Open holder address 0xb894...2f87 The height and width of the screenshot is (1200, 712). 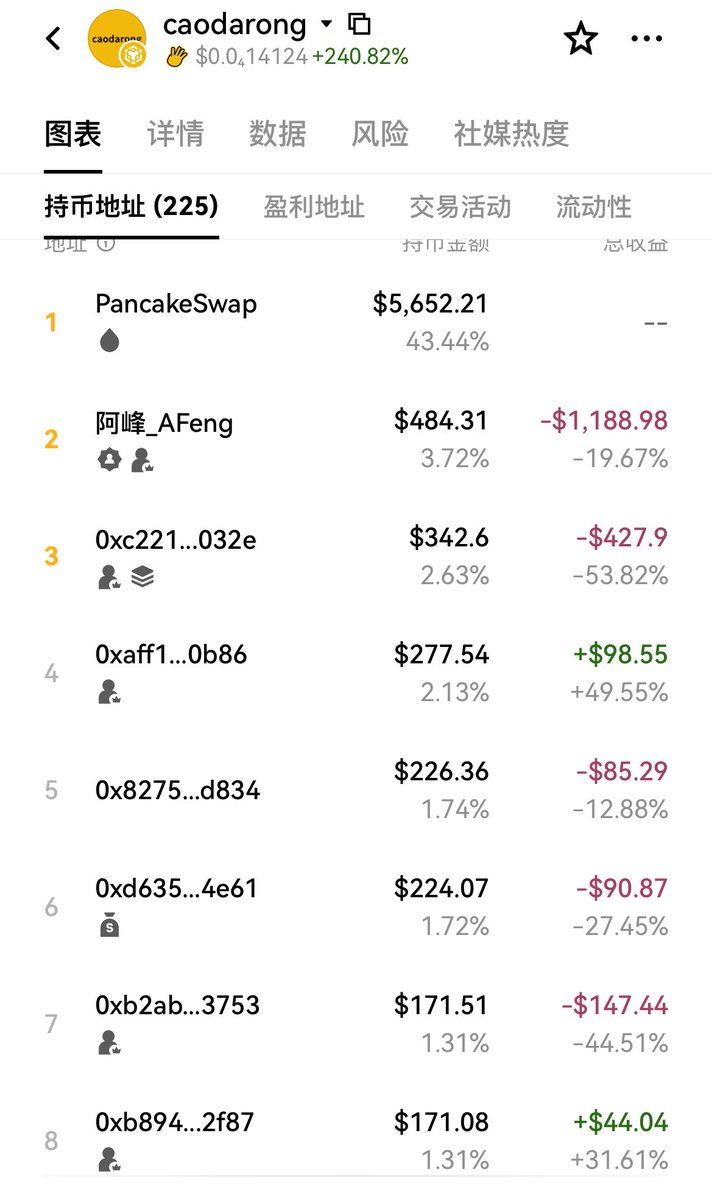(x=175, y=1122)
